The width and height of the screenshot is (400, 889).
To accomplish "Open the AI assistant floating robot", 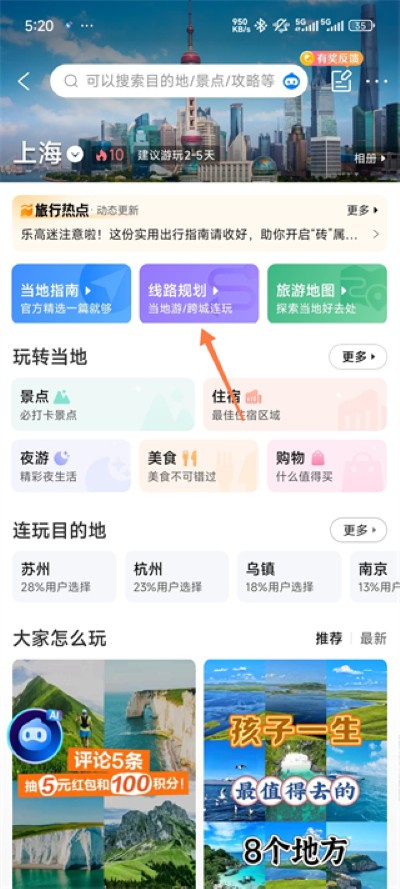I will (35, 735).
